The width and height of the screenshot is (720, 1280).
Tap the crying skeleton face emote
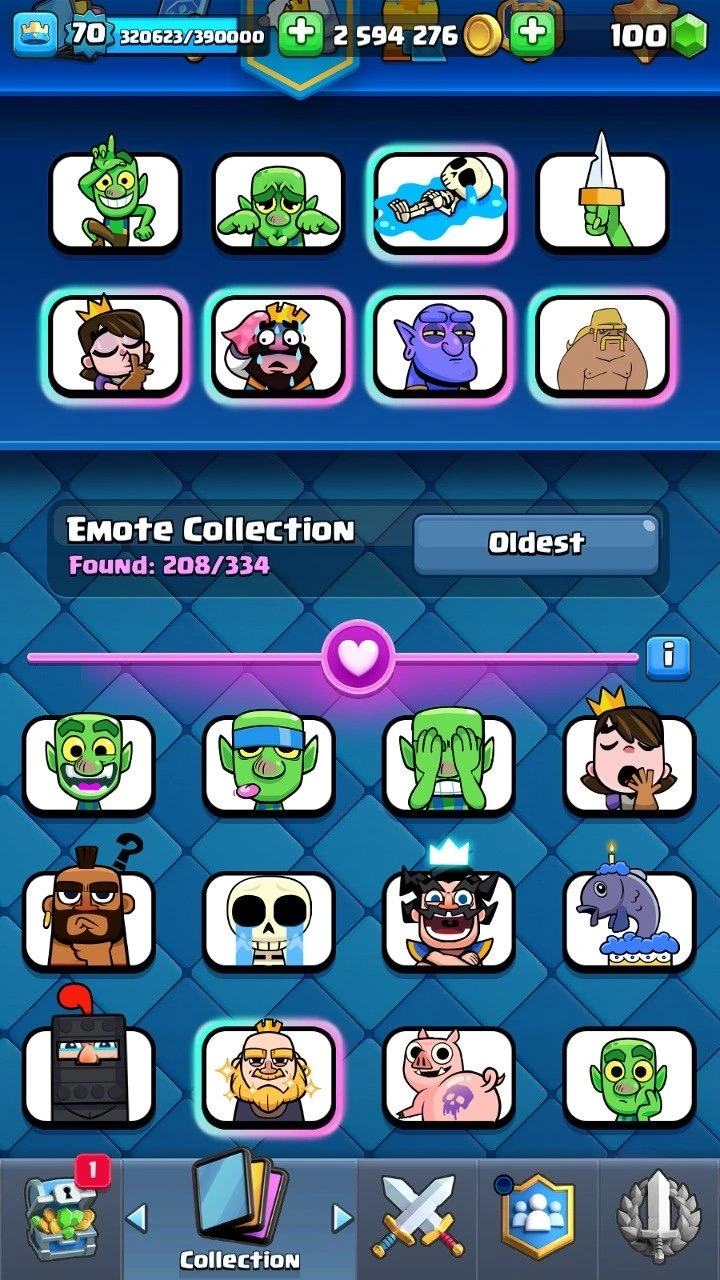coord(268,920)
